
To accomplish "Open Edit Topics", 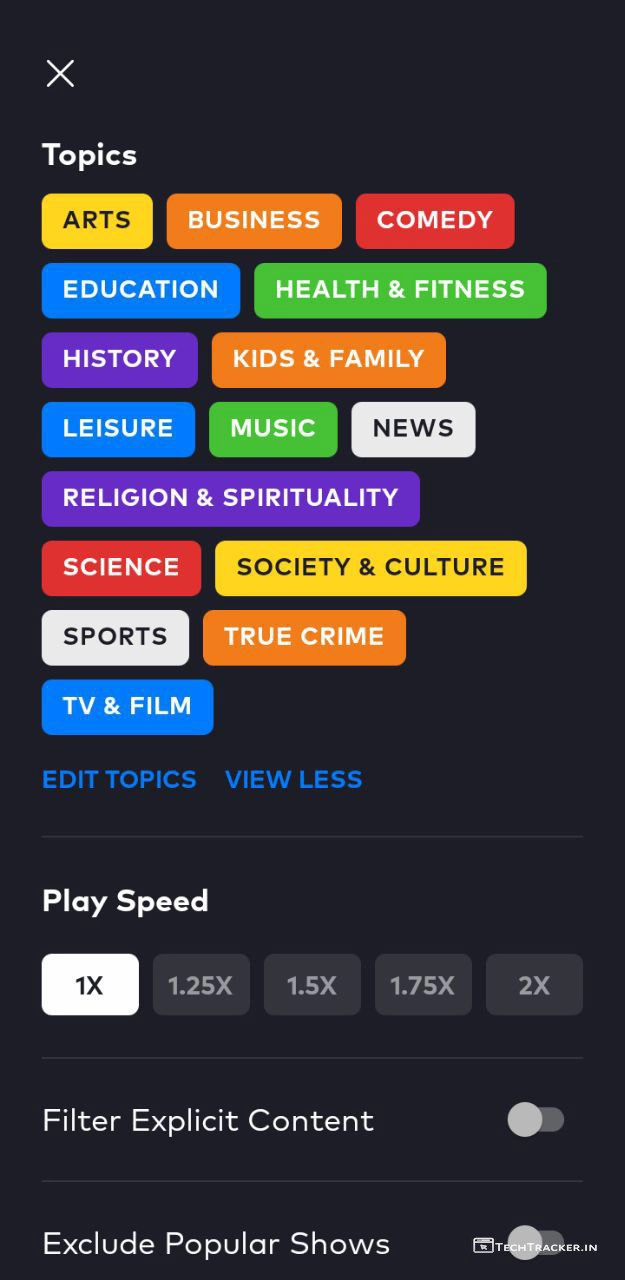I will coord(119,779).
